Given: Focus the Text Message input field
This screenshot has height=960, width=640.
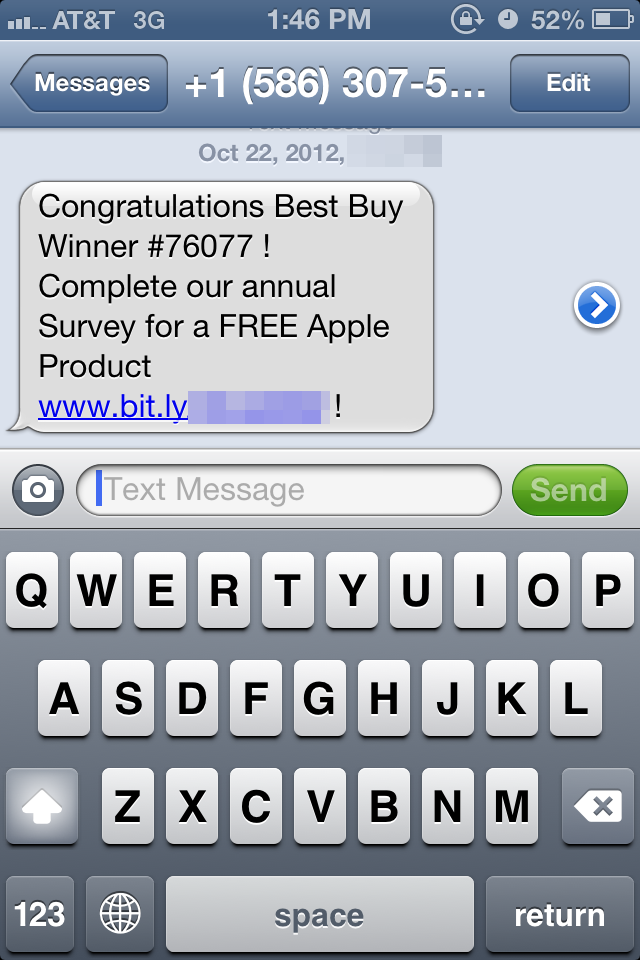Looking at the screenshot, I should pyautogui.click(x=290, y=490).
